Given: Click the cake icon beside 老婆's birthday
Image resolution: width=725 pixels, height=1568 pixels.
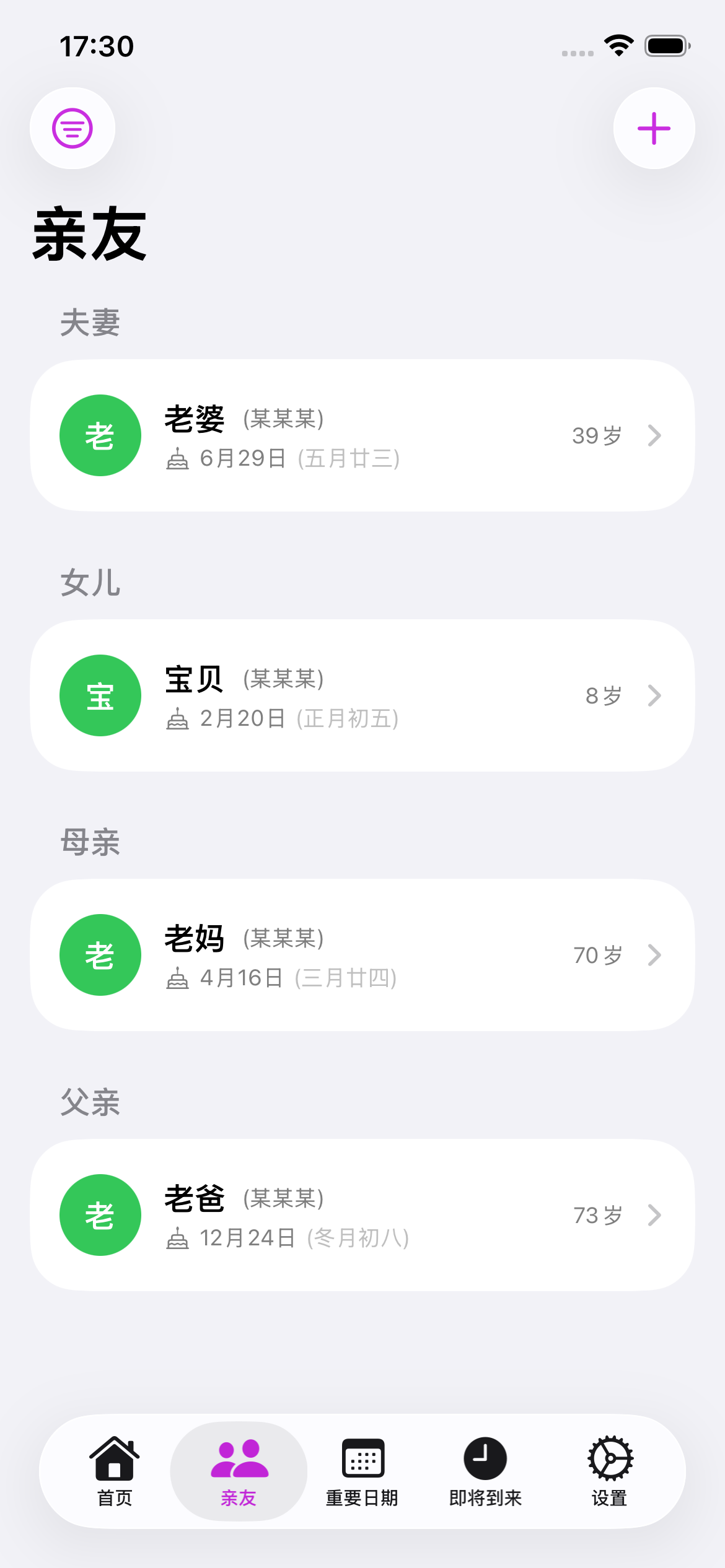Looking at the screenshot, I should (x=178, y=459).
